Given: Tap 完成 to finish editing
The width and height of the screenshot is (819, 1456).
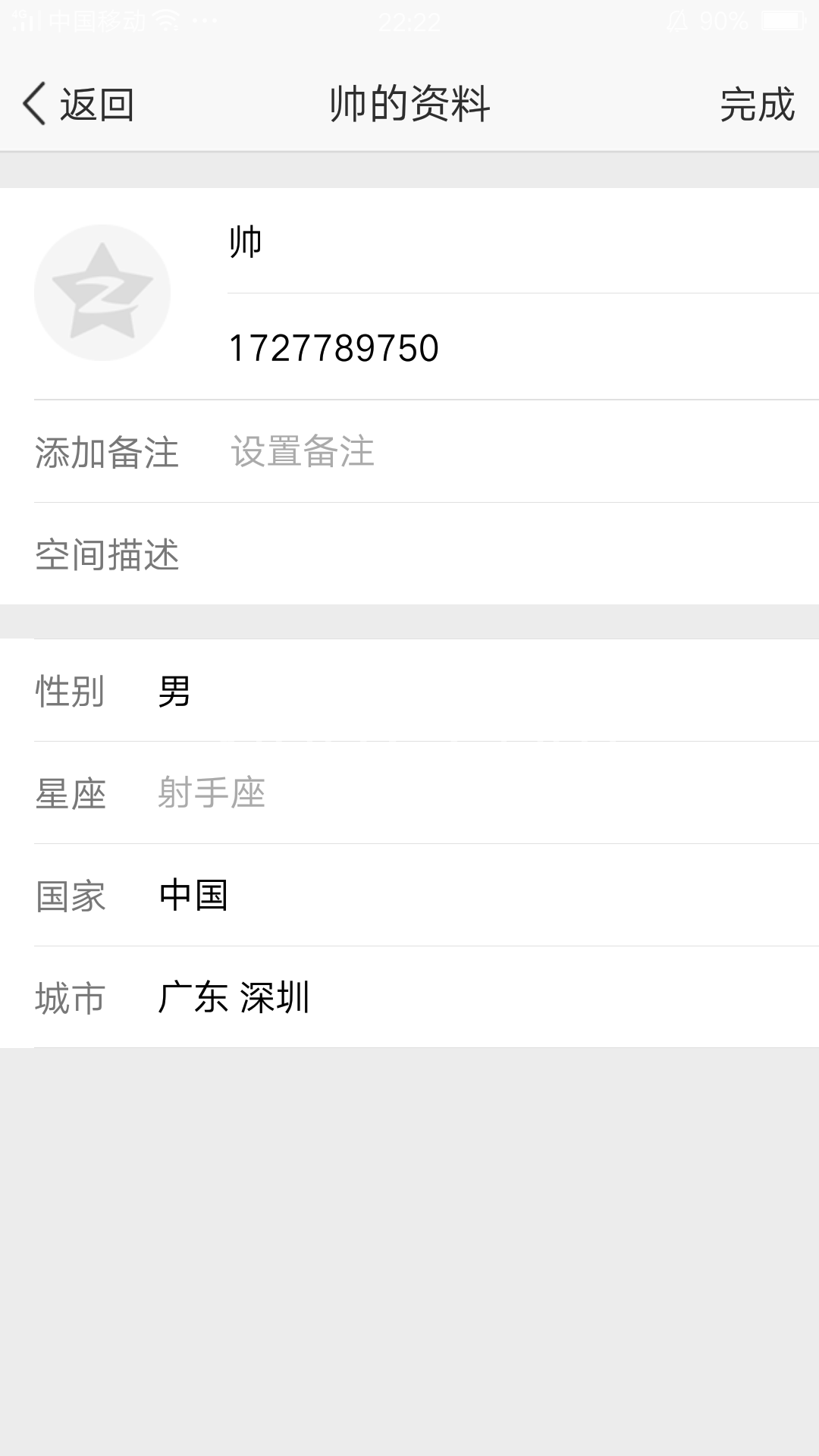Looking at the screenshot, I should coord(757,104).
